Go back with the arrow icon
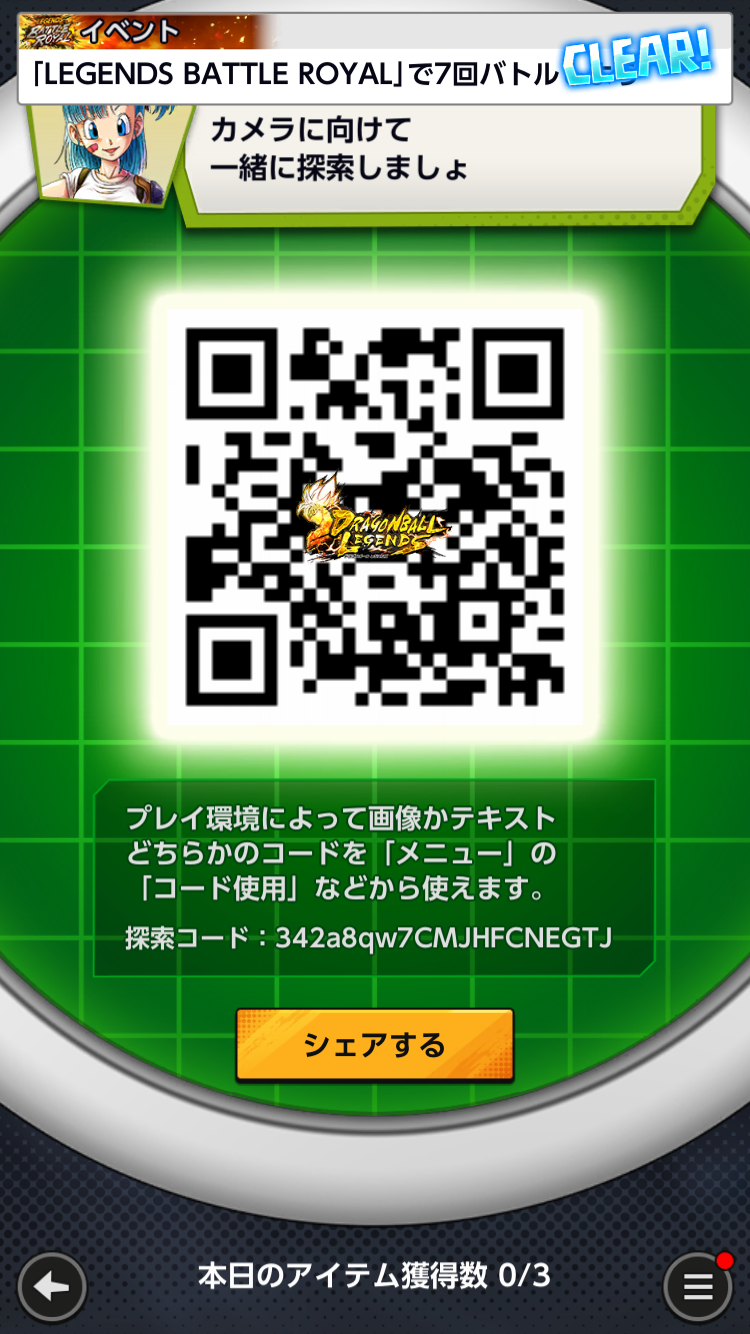Screen dimensions: 750x1334 (52, 1287)
